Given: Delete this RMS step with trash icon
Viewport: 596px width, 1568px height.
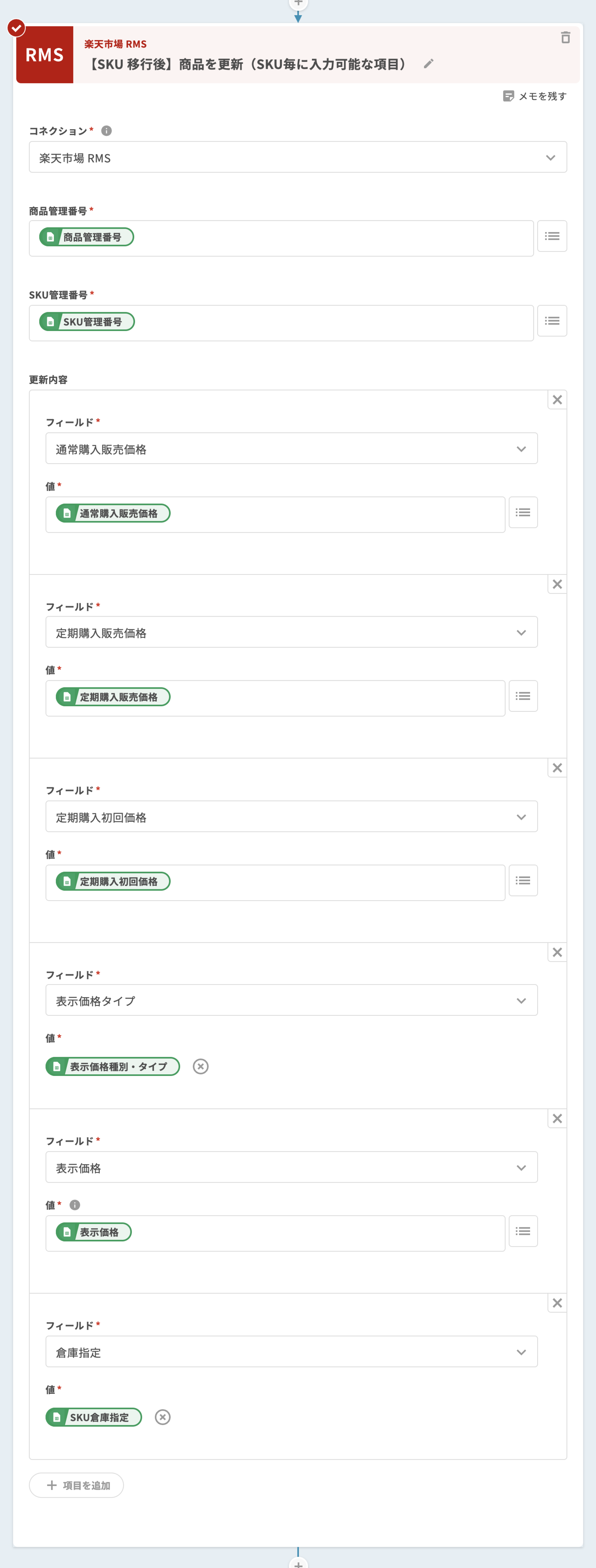Looking at the screenshot, I should pyautogui.click(x=565, y=38).
